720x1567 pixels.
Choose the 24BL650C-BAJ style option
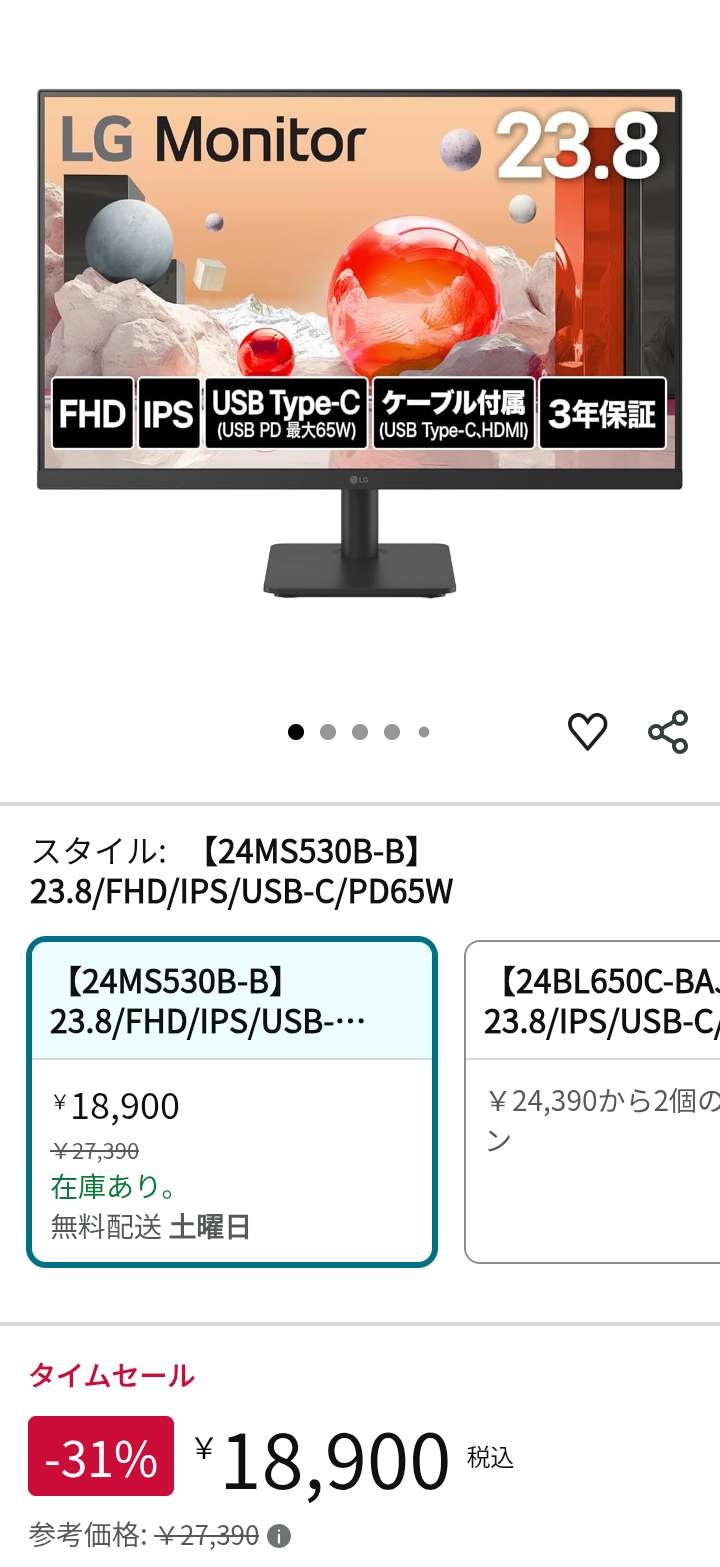point(594,1102)
